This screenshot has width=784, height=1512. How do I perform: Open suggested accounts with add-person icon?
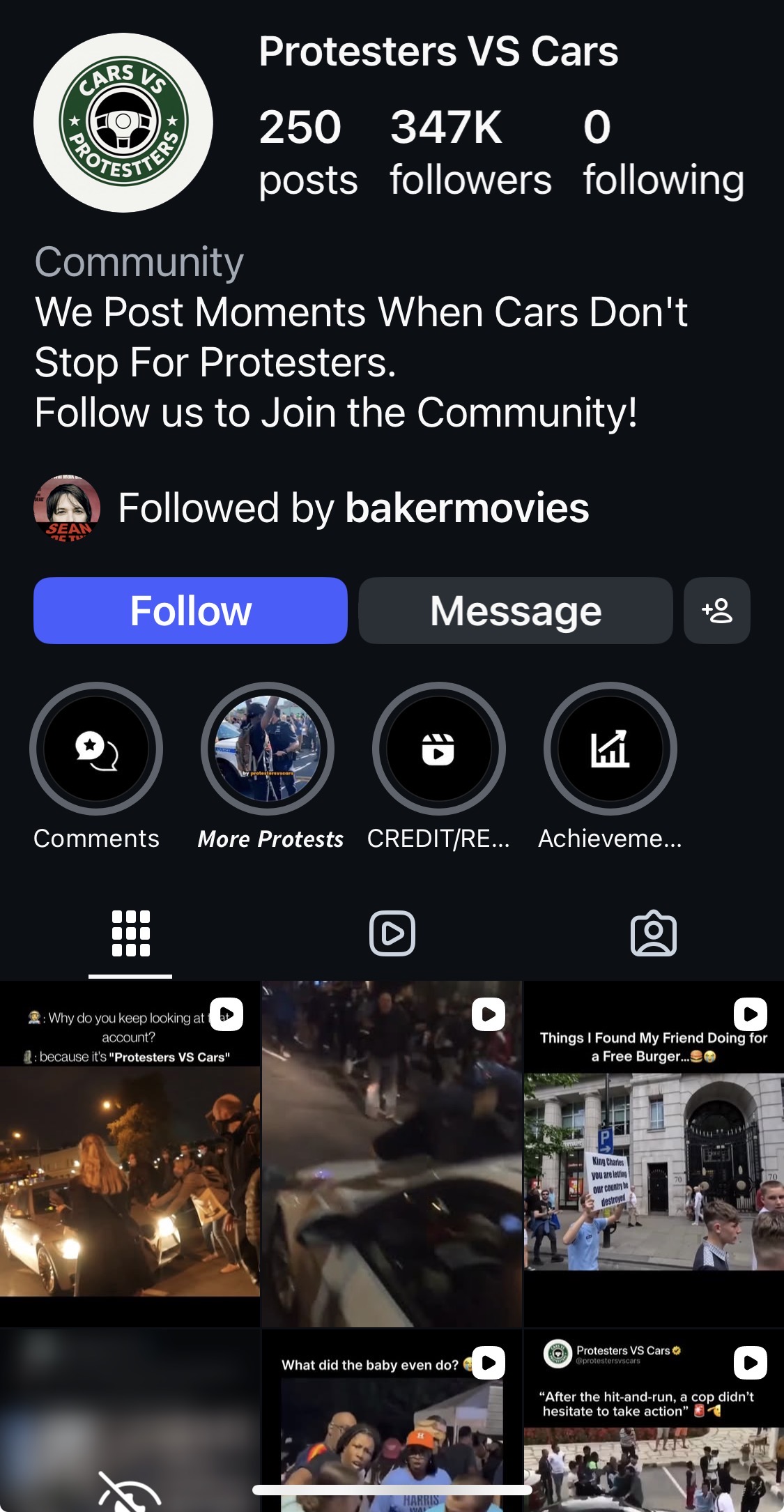coord(717,611)
